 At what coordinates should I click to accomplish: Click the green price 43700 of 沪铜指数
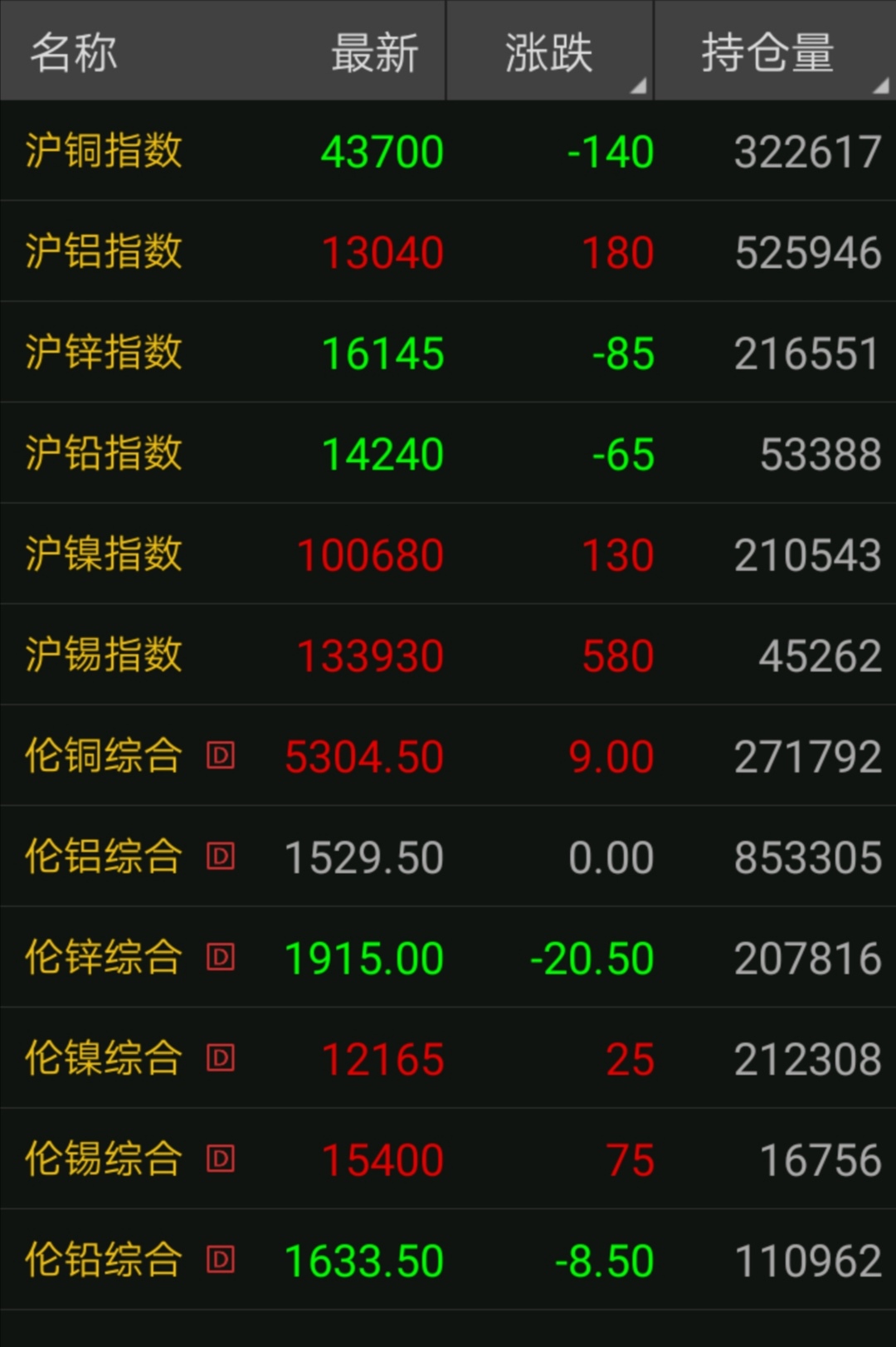381,151
